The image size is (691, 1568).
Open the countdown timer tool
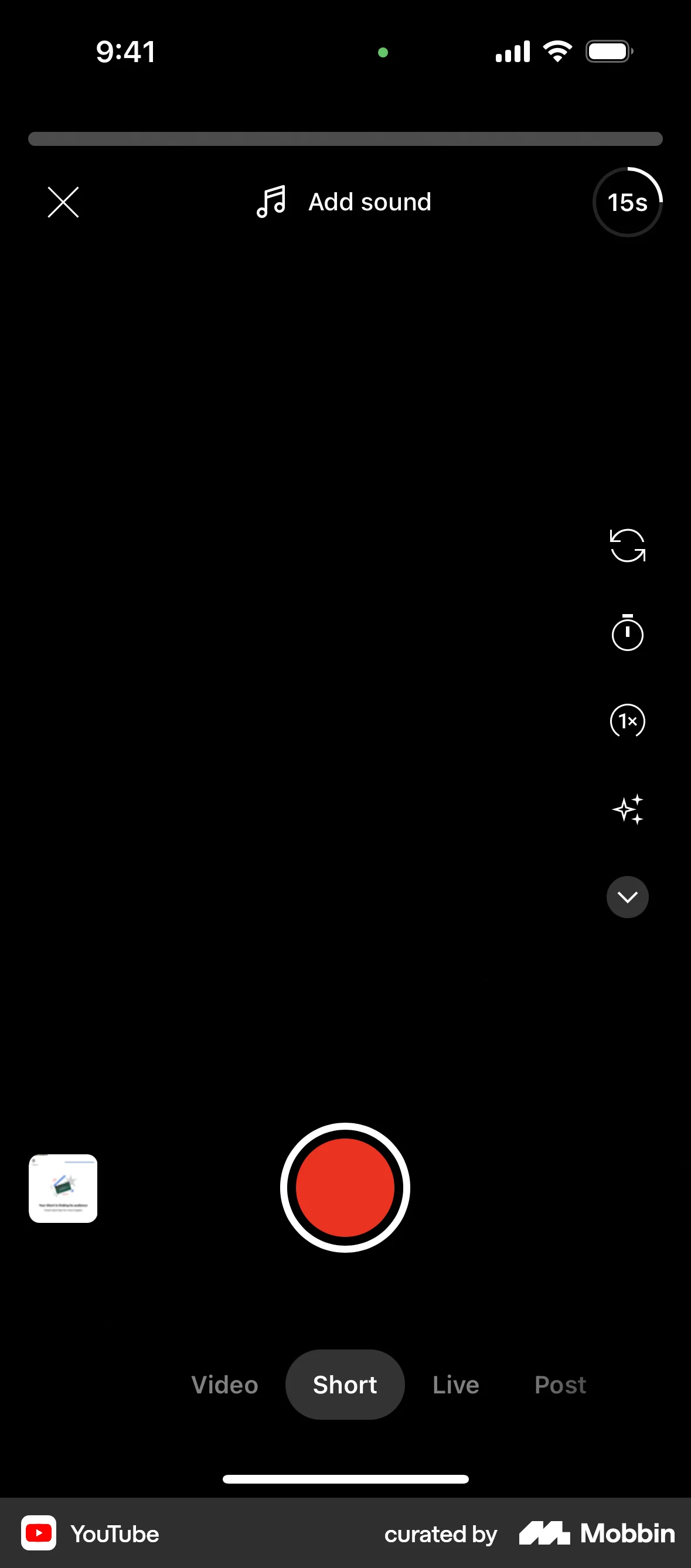(627, 633)
